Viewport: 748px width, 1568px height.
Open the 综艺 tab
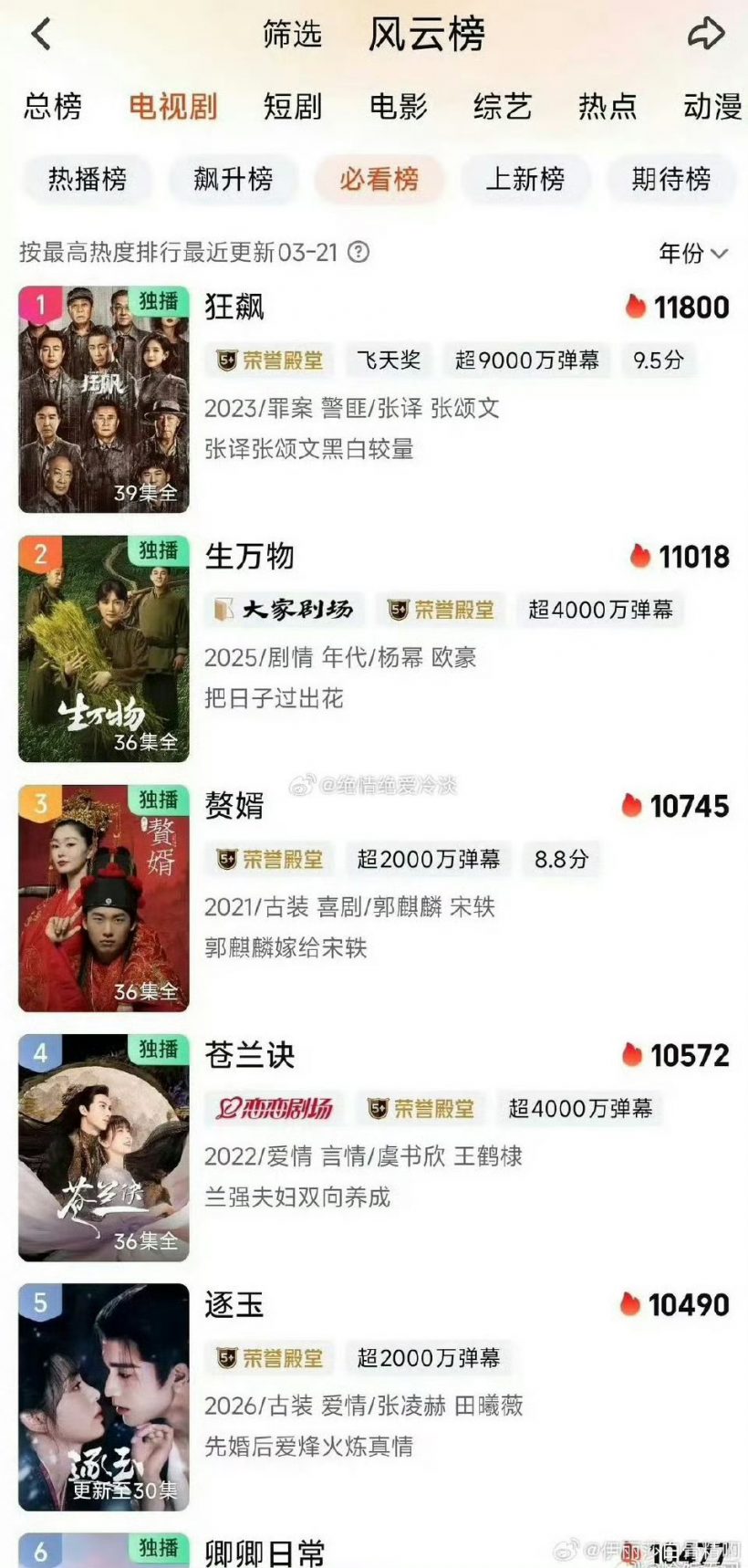[503, 107]
